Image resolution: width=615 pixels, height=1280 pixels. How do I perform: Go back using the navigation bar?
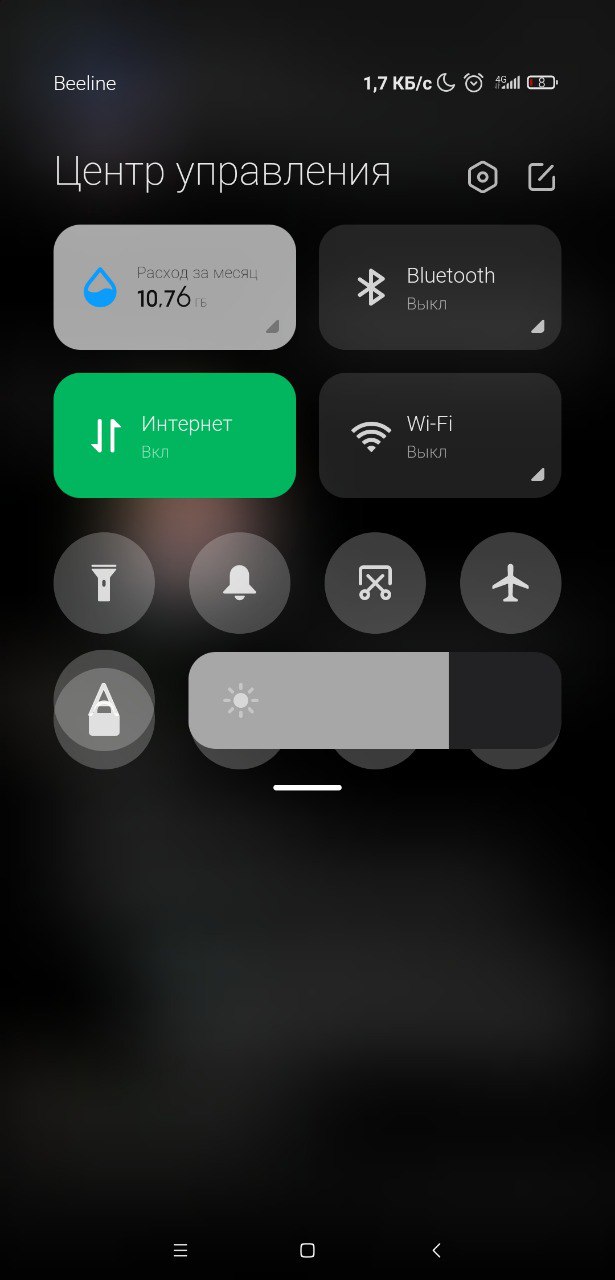coord(436,1250)
